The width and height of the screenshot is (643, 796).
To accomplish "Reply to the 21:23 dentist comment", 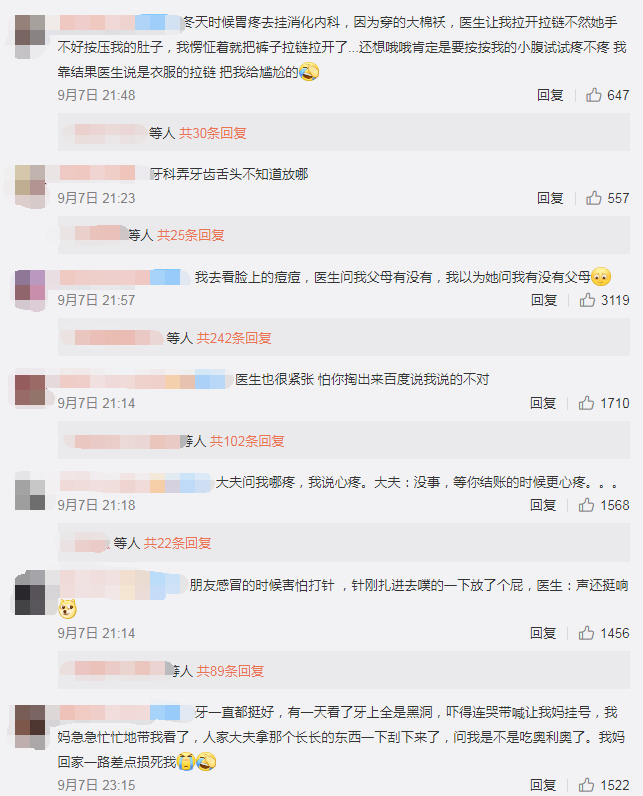I will pyautogui.click(x=550, y=198).
